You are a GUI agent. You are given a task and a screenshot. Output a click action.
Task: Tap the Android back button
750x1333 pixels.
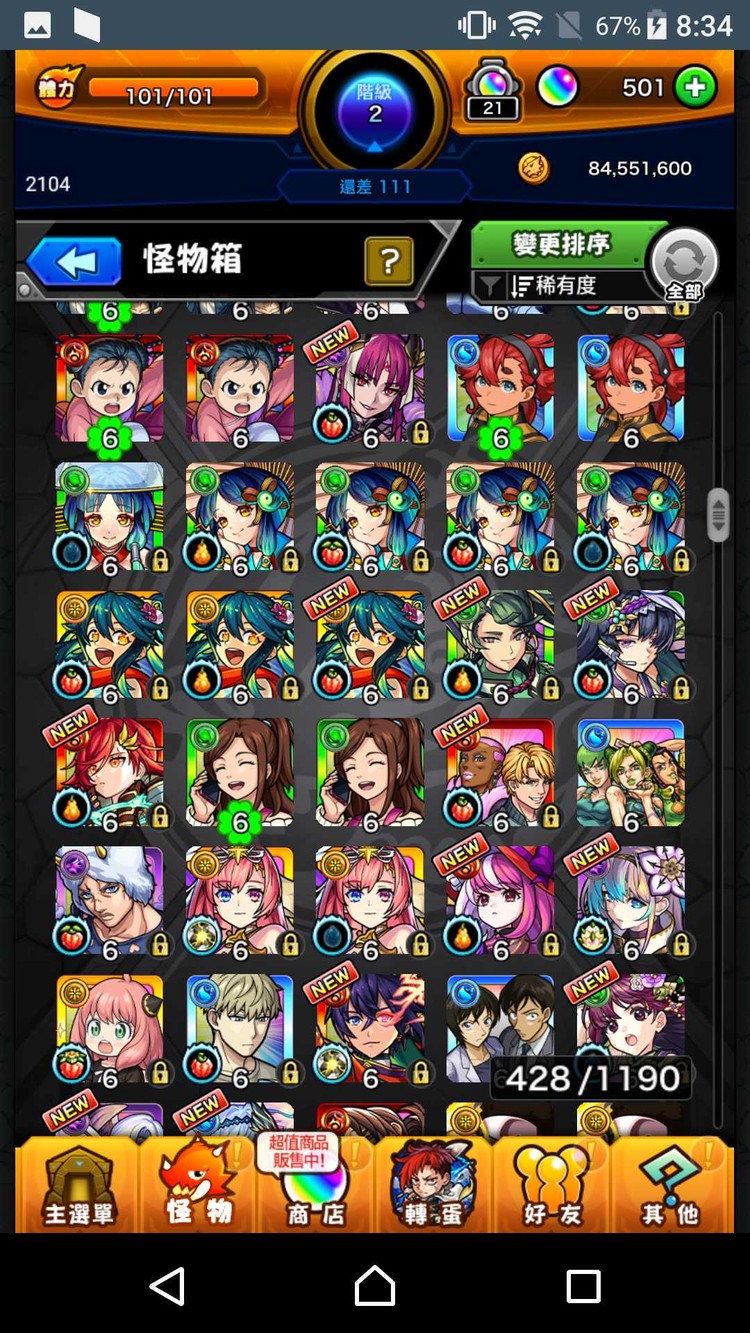coord(167,1285)
